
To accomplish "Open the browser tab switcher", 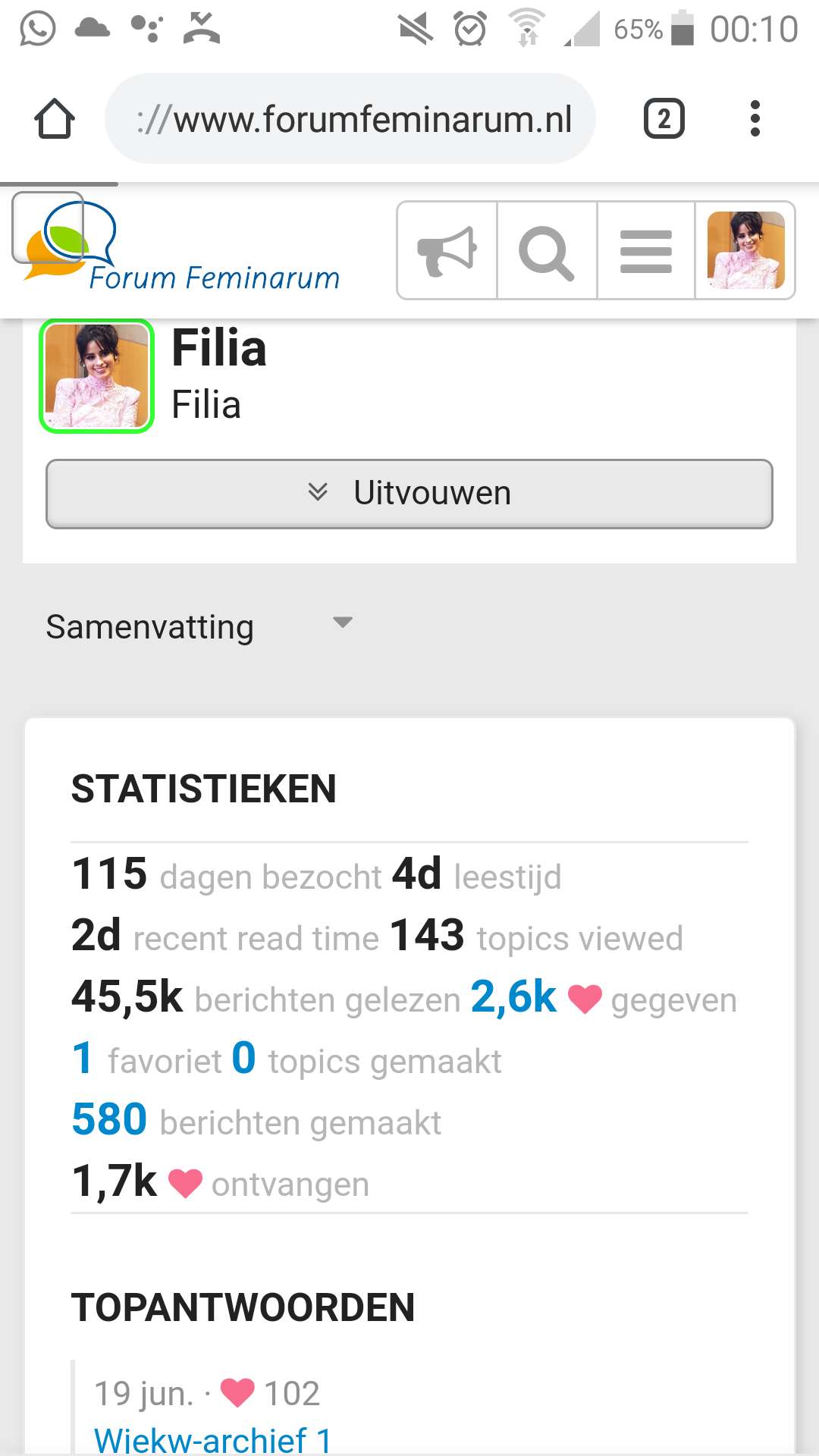I will (664, 119).
